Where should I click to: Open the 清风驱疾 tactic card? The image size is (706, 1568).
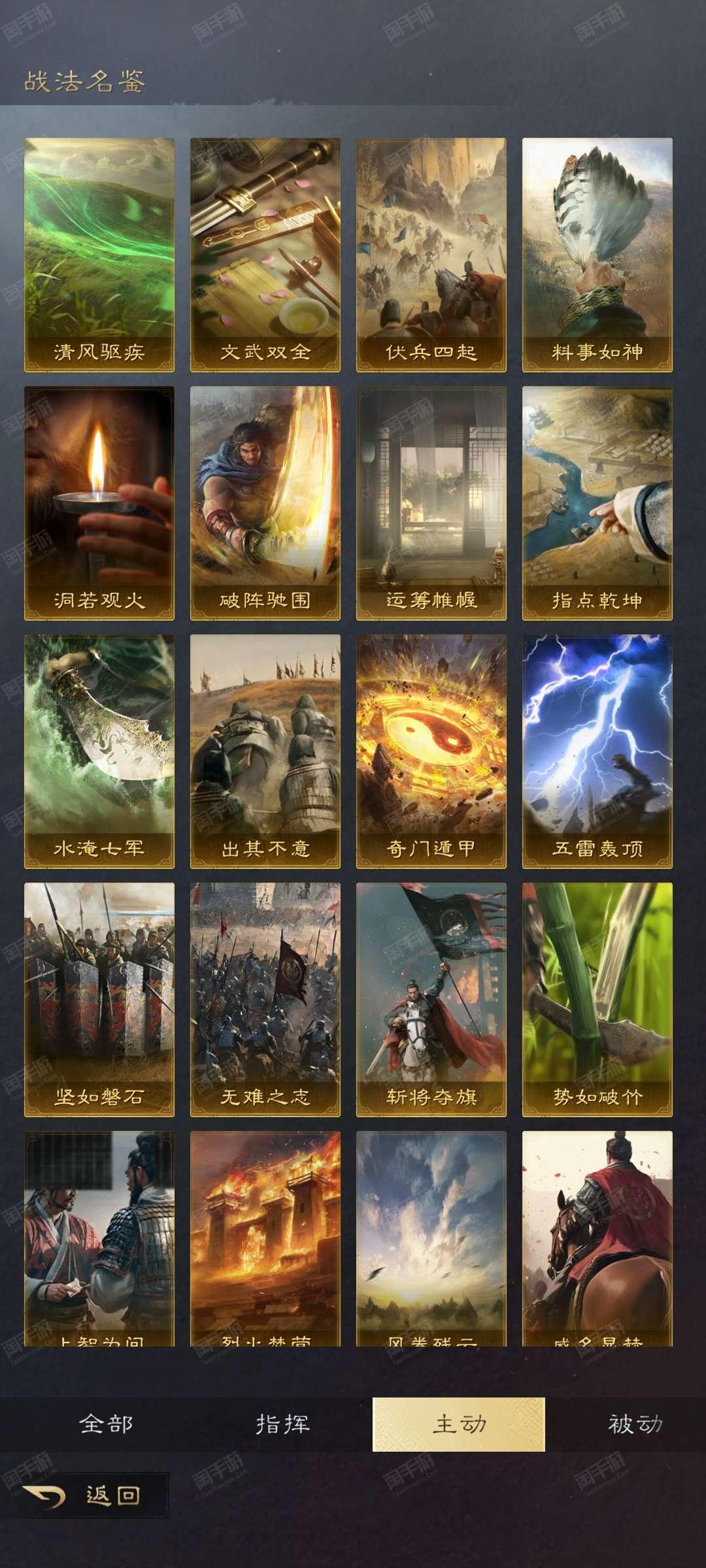[x=99, y=255]
